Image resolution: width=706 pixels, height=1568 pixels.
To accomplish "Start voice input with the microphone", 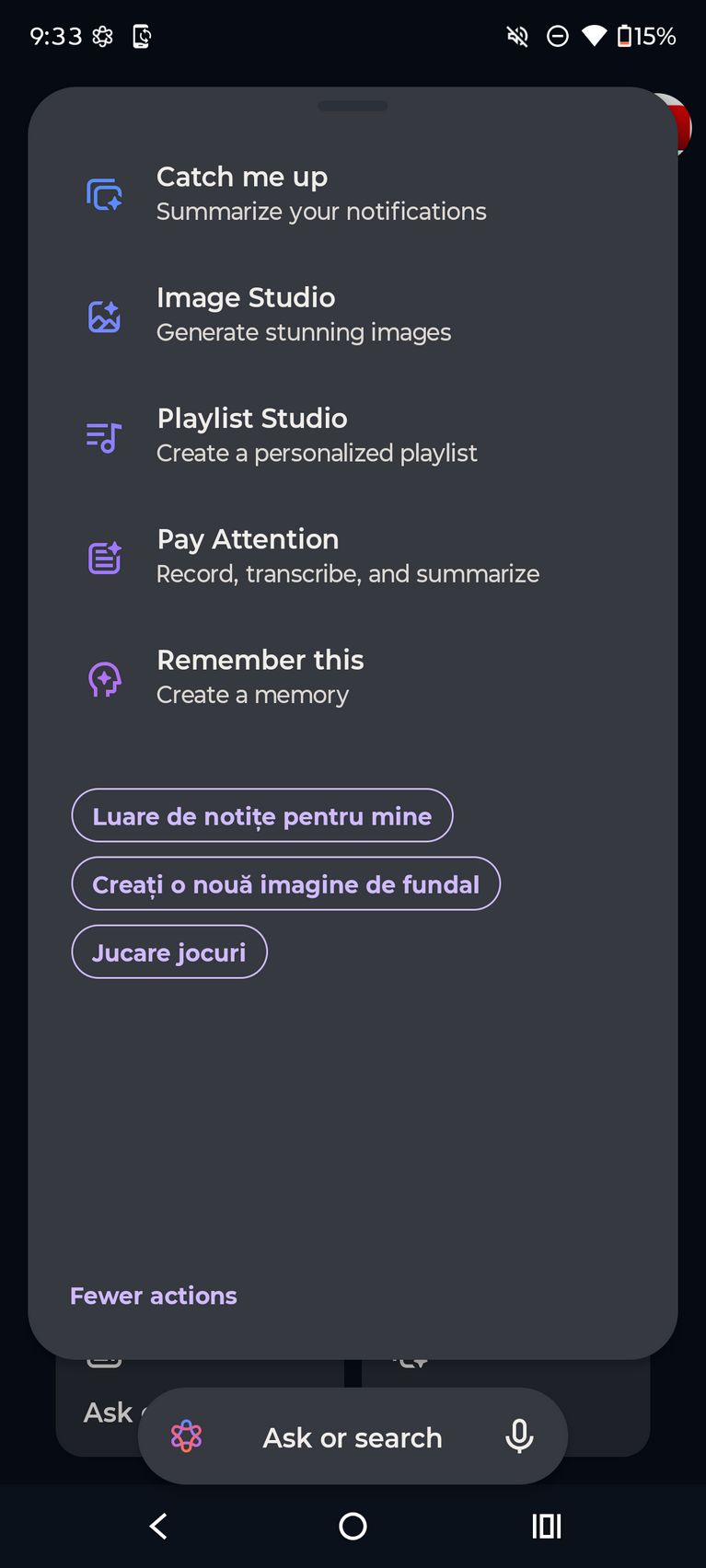I will pyautogui.click(x=519, y=1436).
